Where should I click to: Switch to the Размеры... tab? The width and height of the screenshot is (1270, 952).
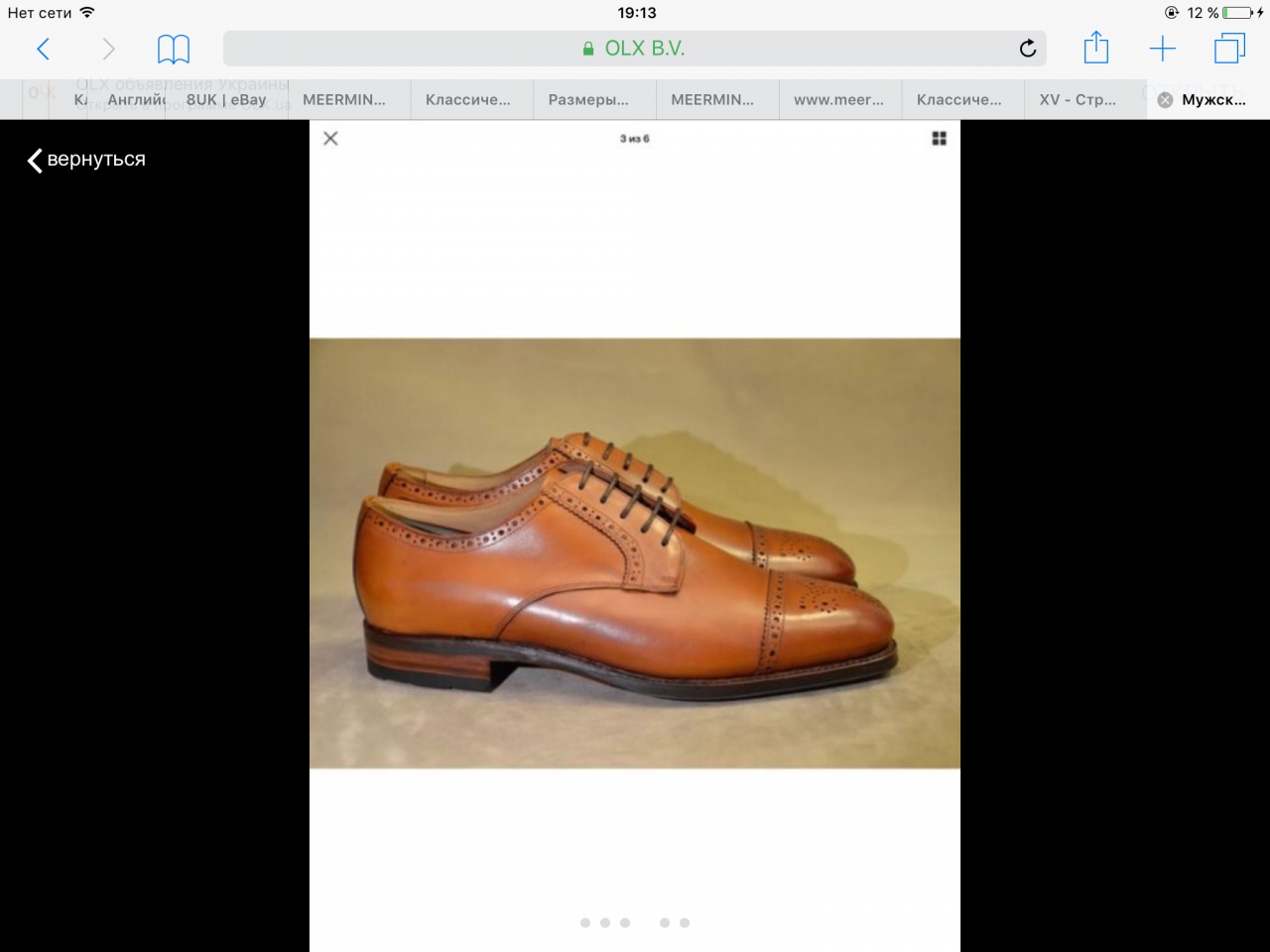pos(588,99)
